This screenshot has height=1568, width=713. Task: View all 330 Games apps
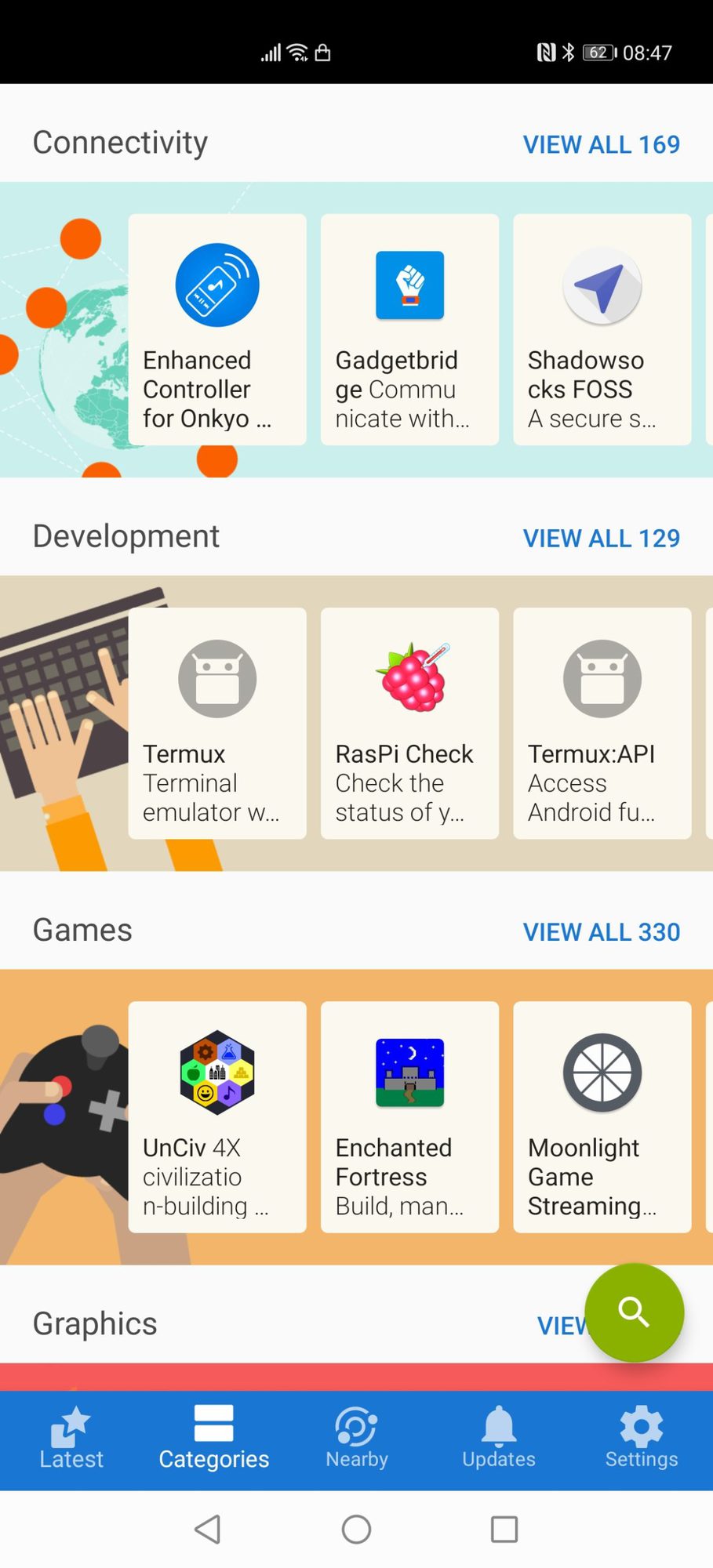click(x=601, y=931)
